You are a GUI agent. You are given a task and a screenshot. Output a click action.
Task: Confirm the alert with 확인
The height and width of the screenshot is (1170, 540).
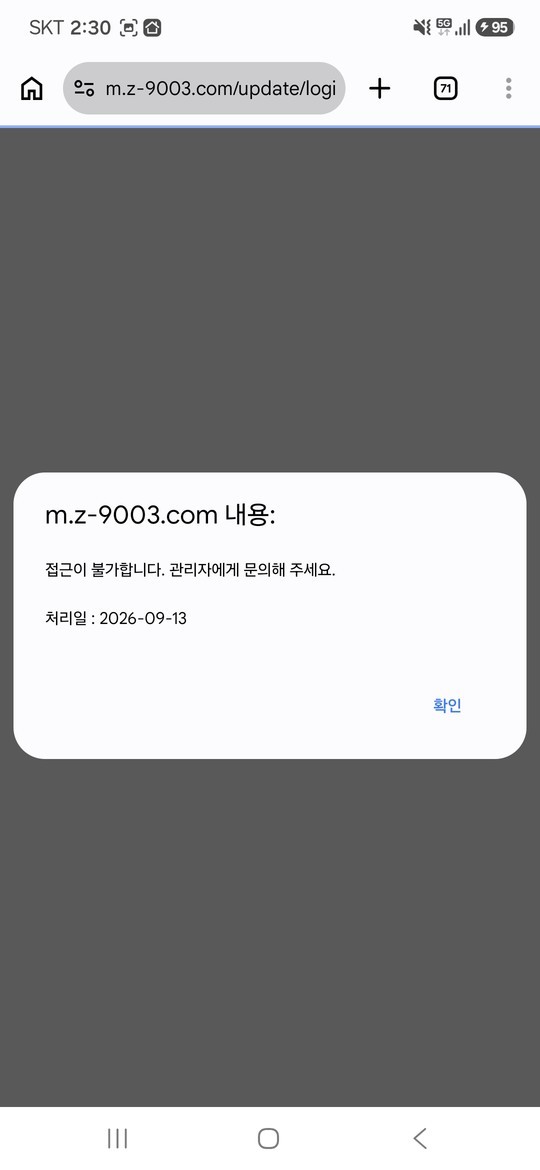coord(448,705)
